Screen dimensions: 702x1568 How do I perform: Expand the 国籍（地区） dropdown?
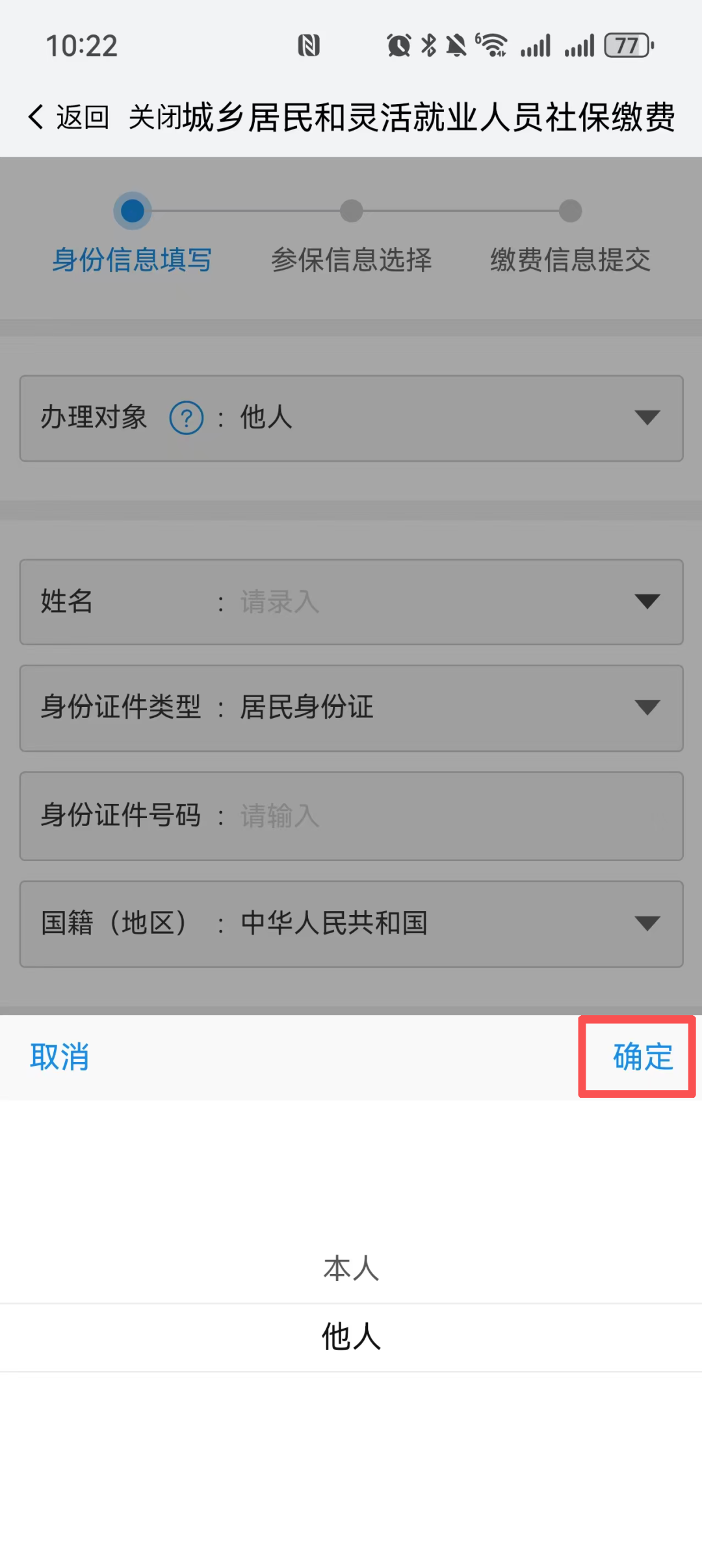click(x=351, y=924)
